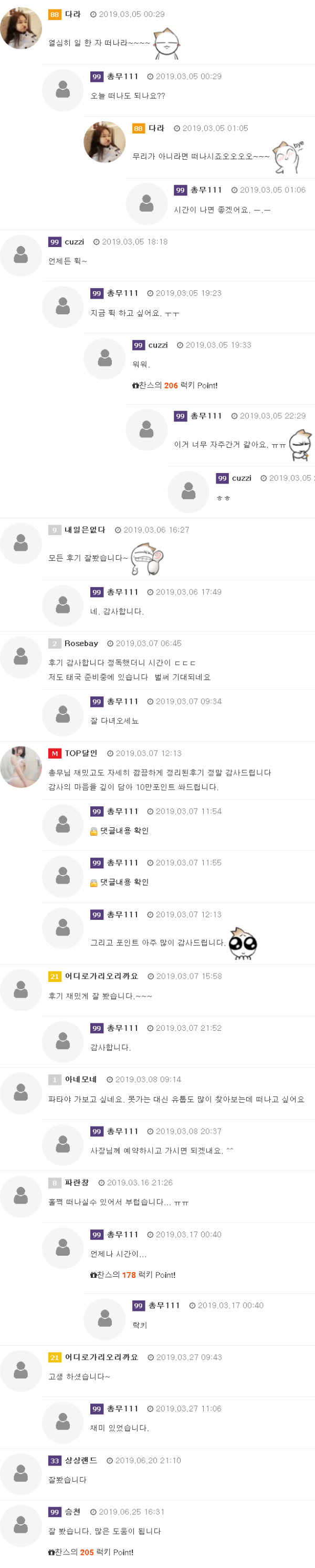The image size is (315, 1568).
Task: Select the 상상랜드 username
Action: [81, 1460]
